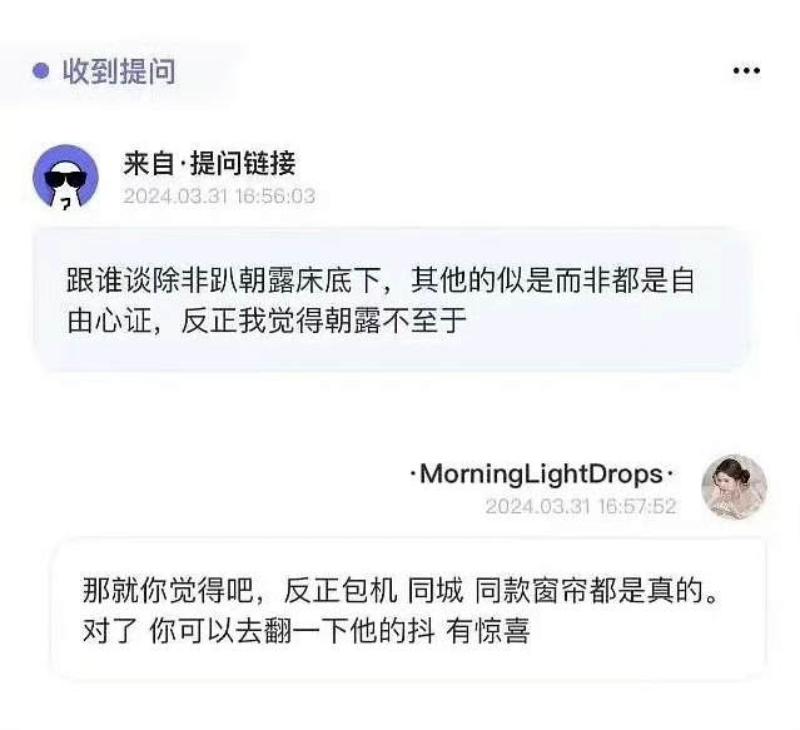The height and width of the screenshot is (730, 800).
Task: Open the three-dot overflow menu
Action: (746, 71)
